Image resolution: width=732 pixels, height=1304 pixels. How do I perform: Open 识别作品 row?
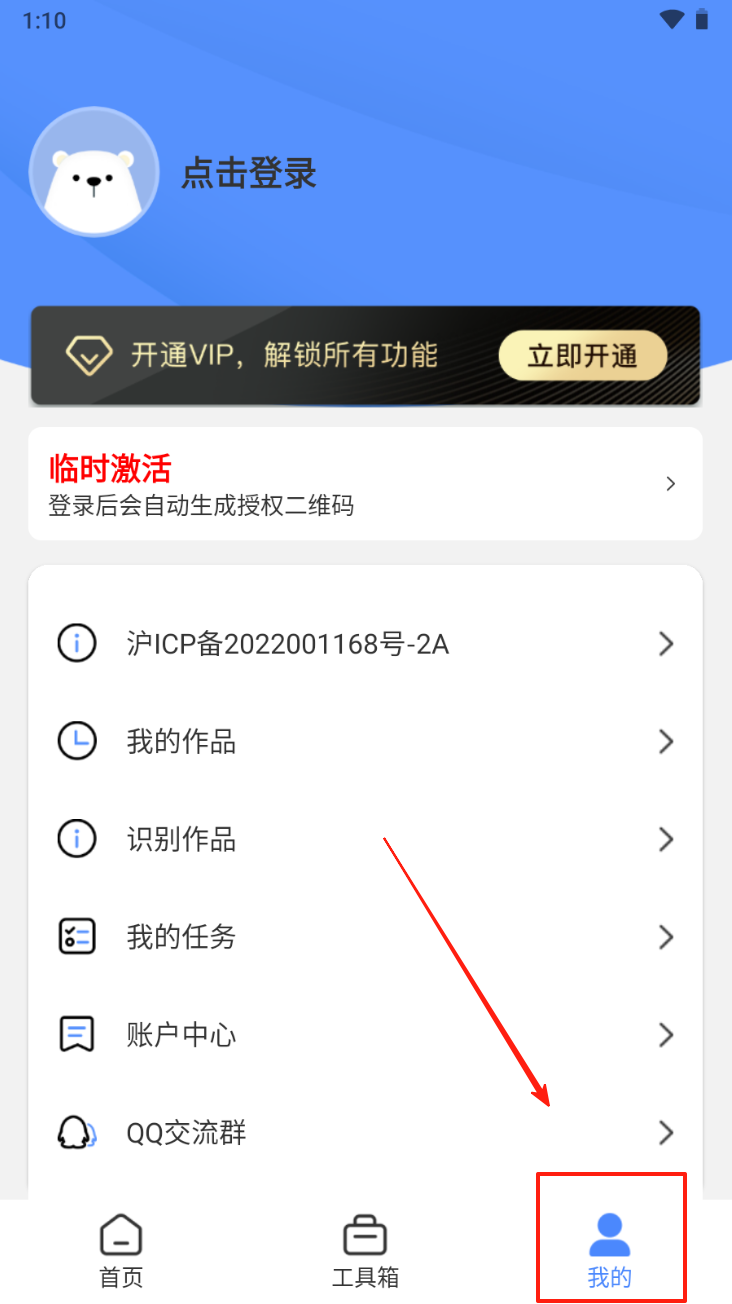[365, 840]
